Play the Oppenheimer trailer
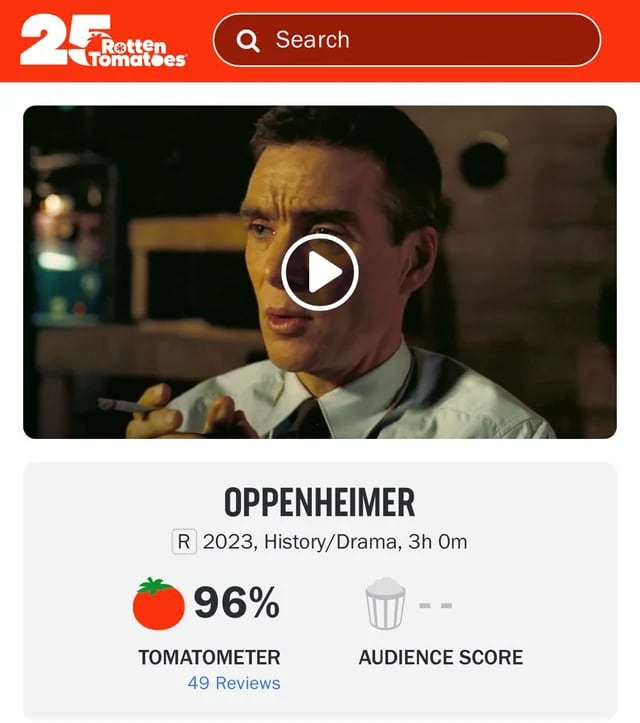 319,272
